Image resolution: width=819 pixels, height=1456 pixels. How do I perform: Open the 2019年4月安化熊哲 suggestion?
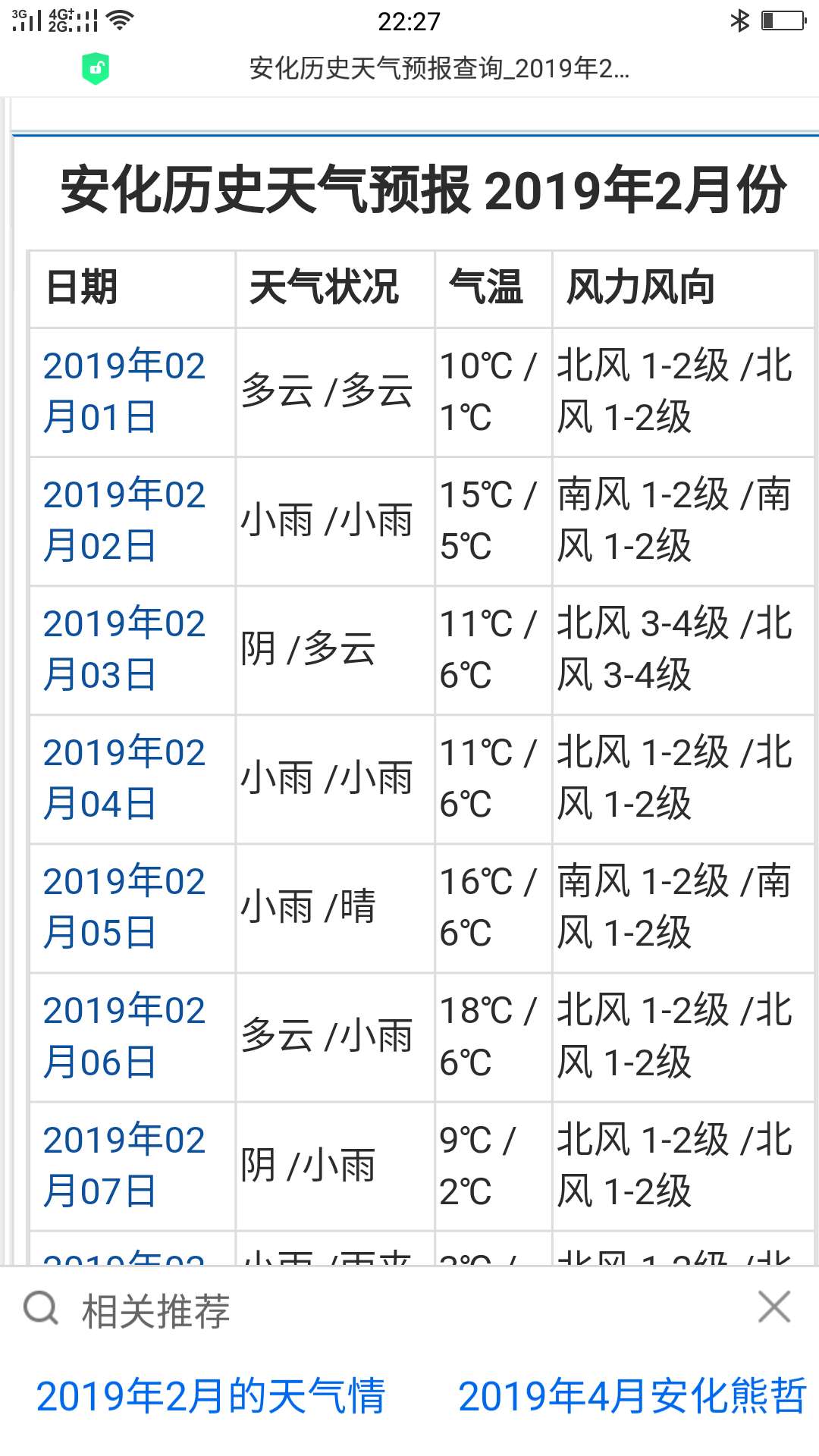coord(632,1396)
